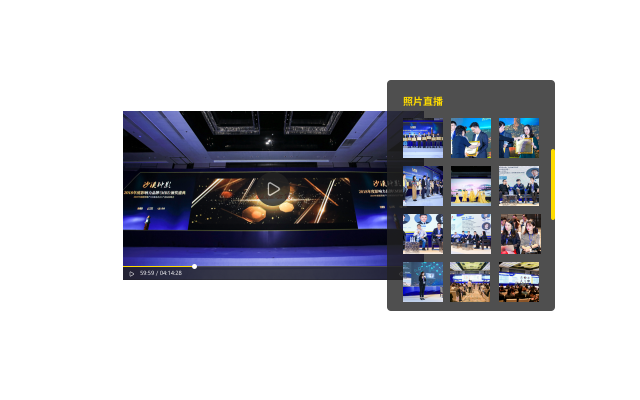The image size is (640, 400).
Task: Tap the yellow scrollbar in the photo panel
Action: [552, 184]
